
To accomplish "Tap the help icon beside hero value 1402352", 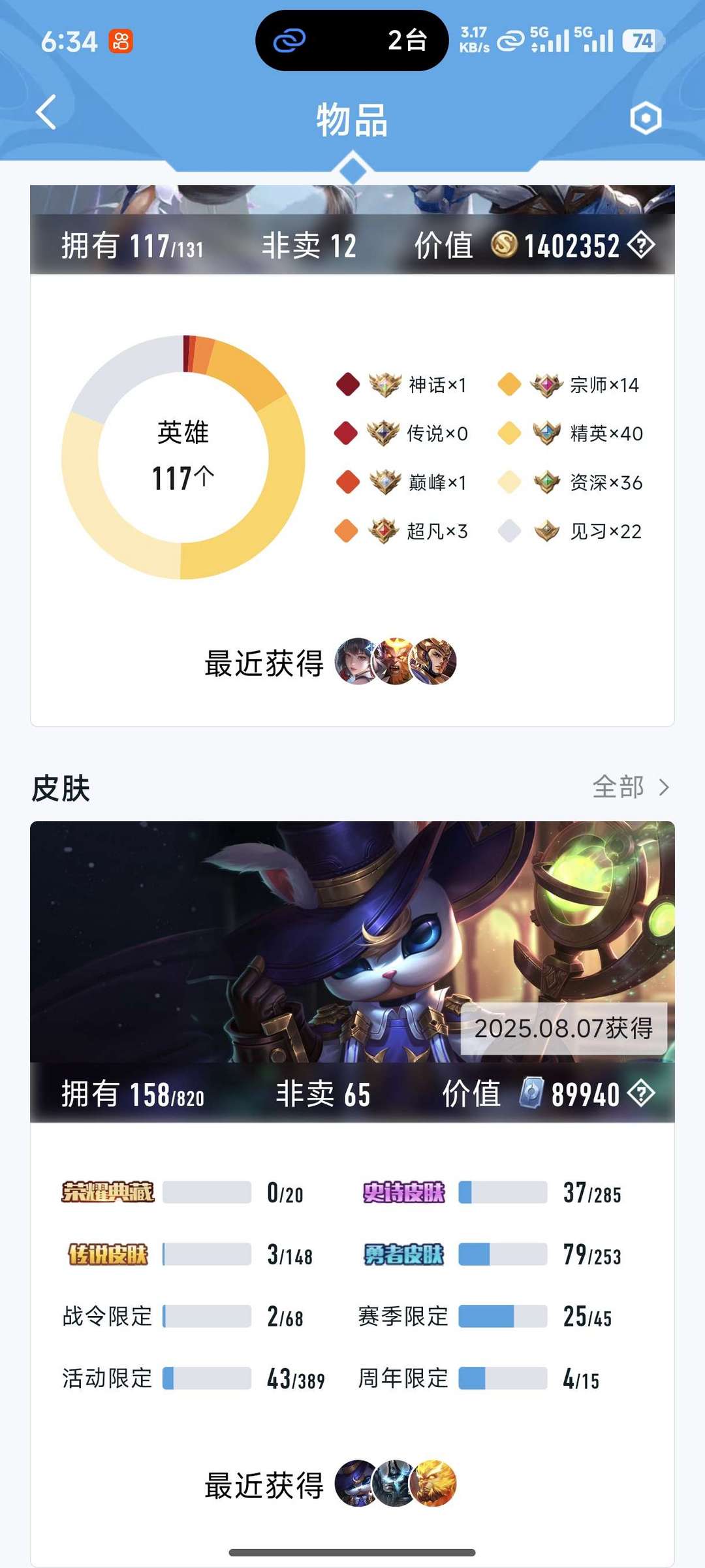I will pyautogui.click(x=641, y=246).
